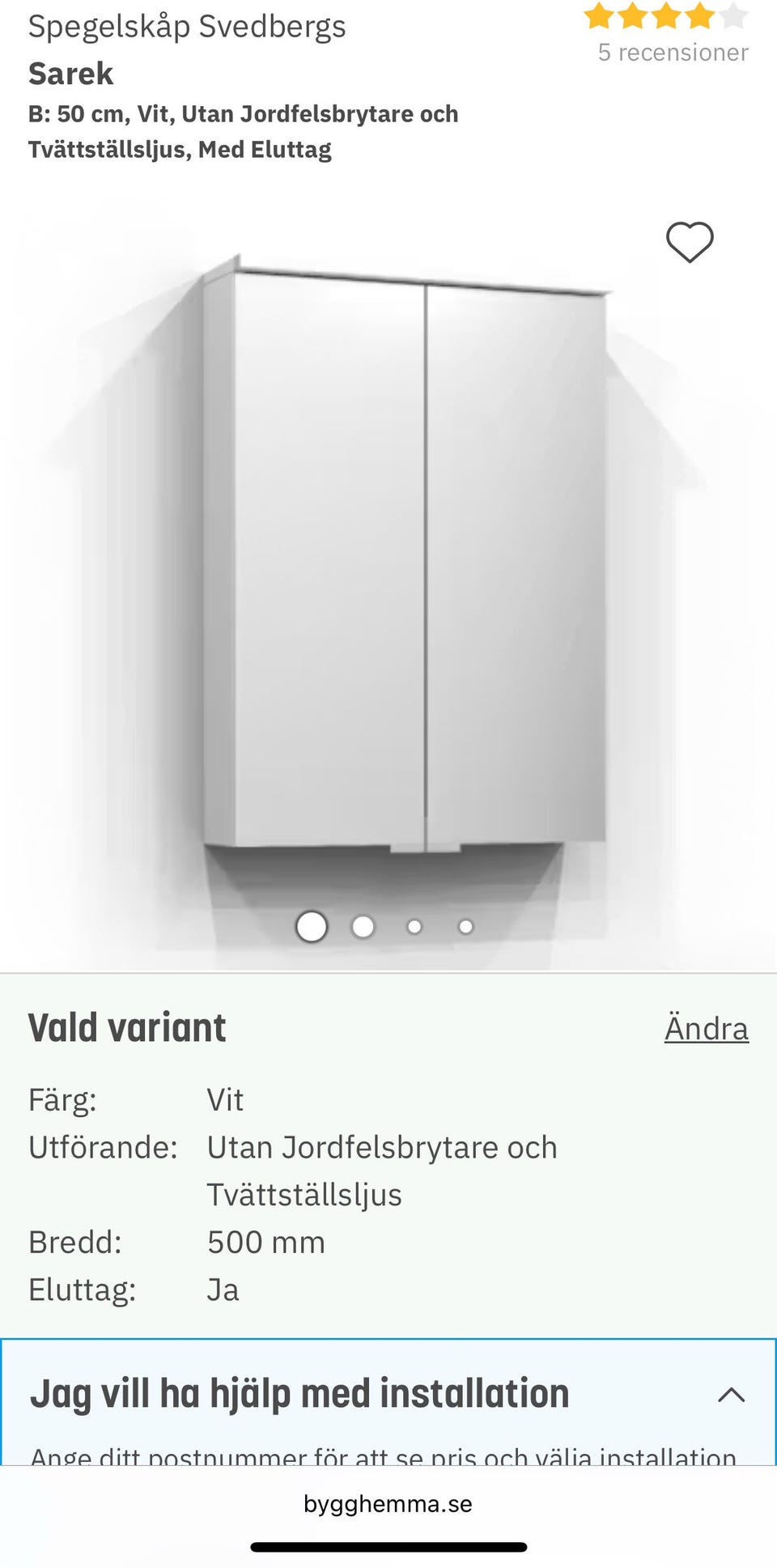Viewport: 777px width, 1568px height.
Task: Tap the heart outline icon above the cabinet
Action: (689, 241)
